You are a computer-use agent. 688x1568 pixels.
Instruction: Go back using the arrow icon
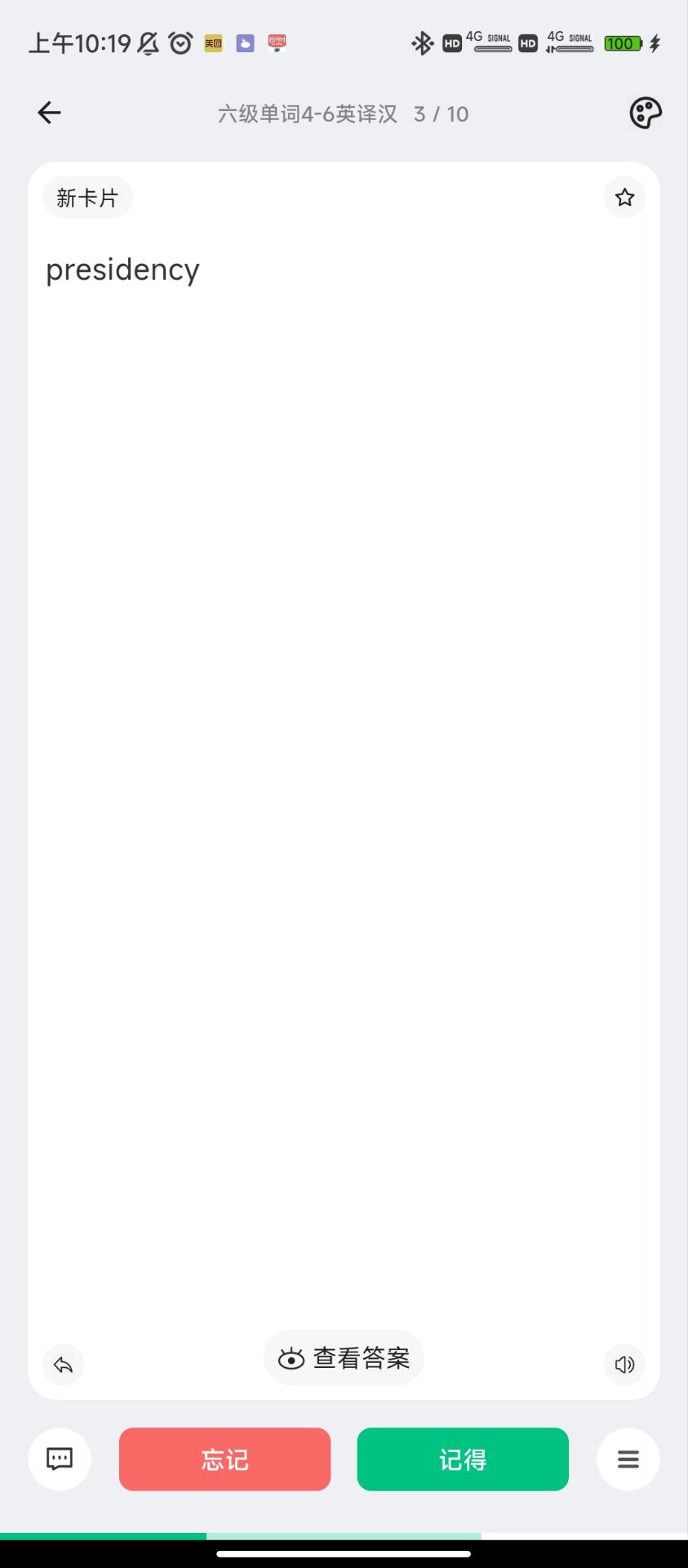pyautogui.click(x=50, y=113)
